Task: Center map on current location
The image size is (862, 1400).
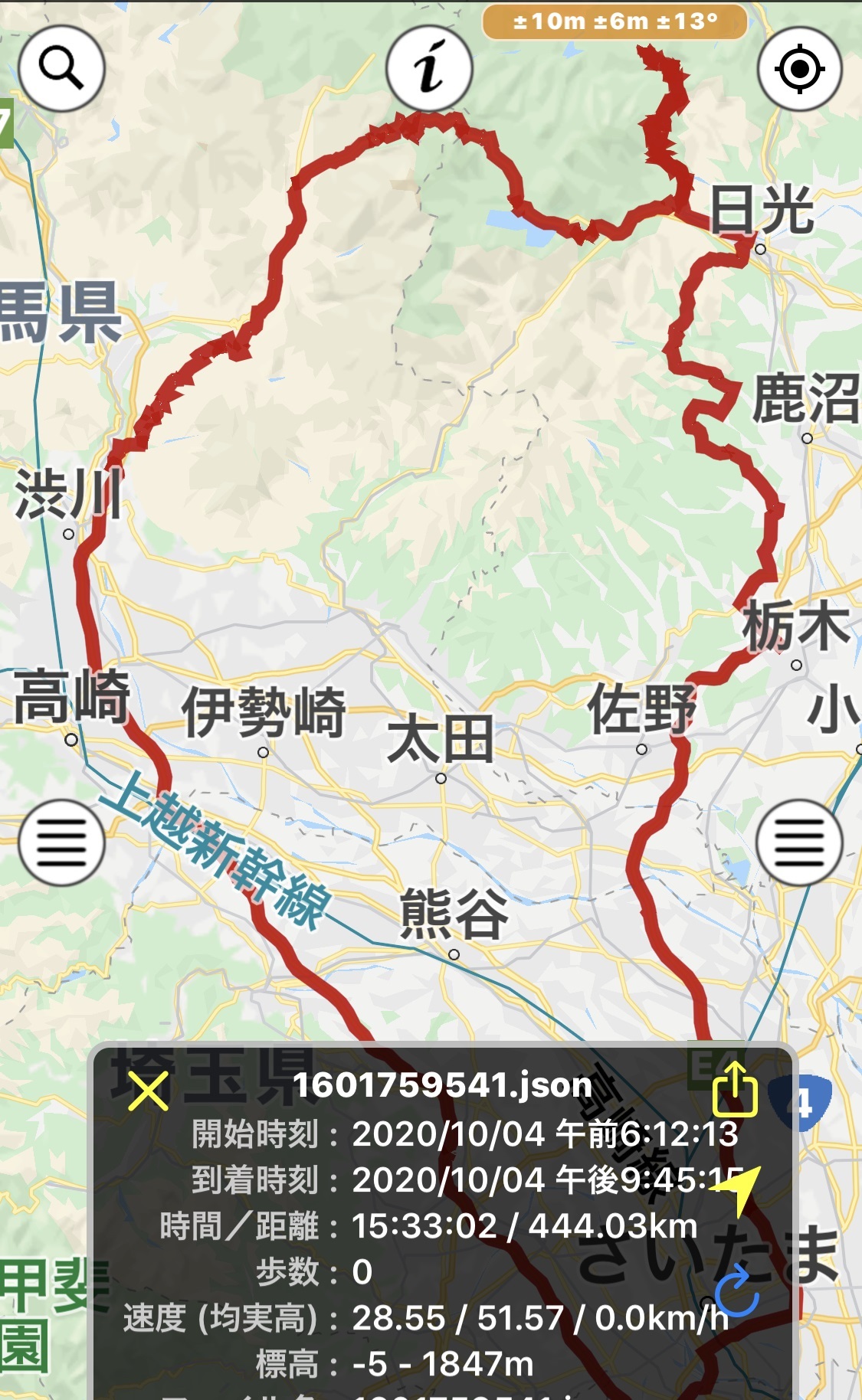Action: (x=800, y=69)
